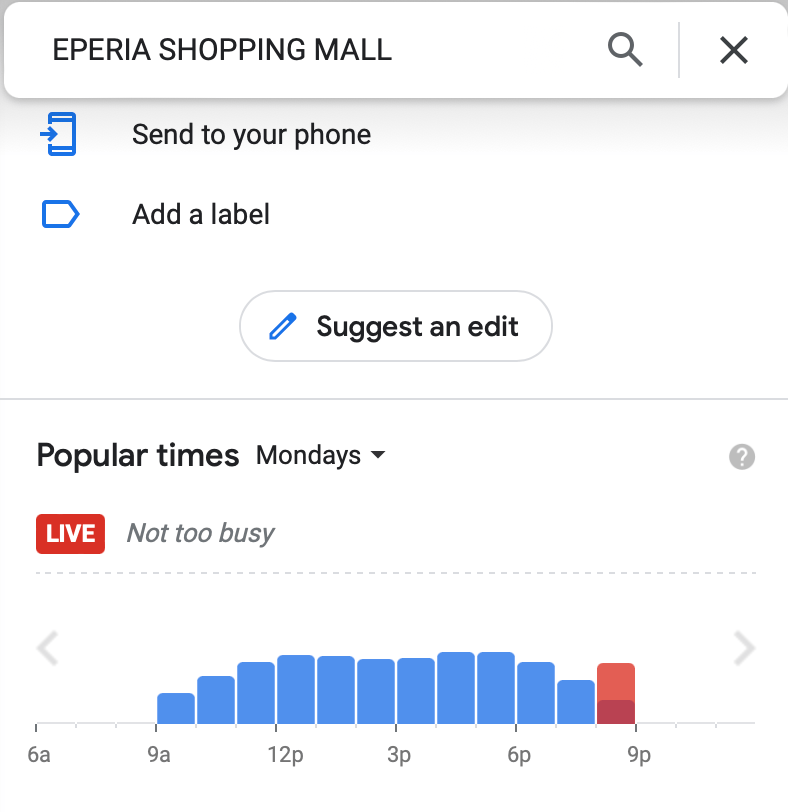Expand the Mondays day dropdown
788x812 pixels.
[321, 455]
